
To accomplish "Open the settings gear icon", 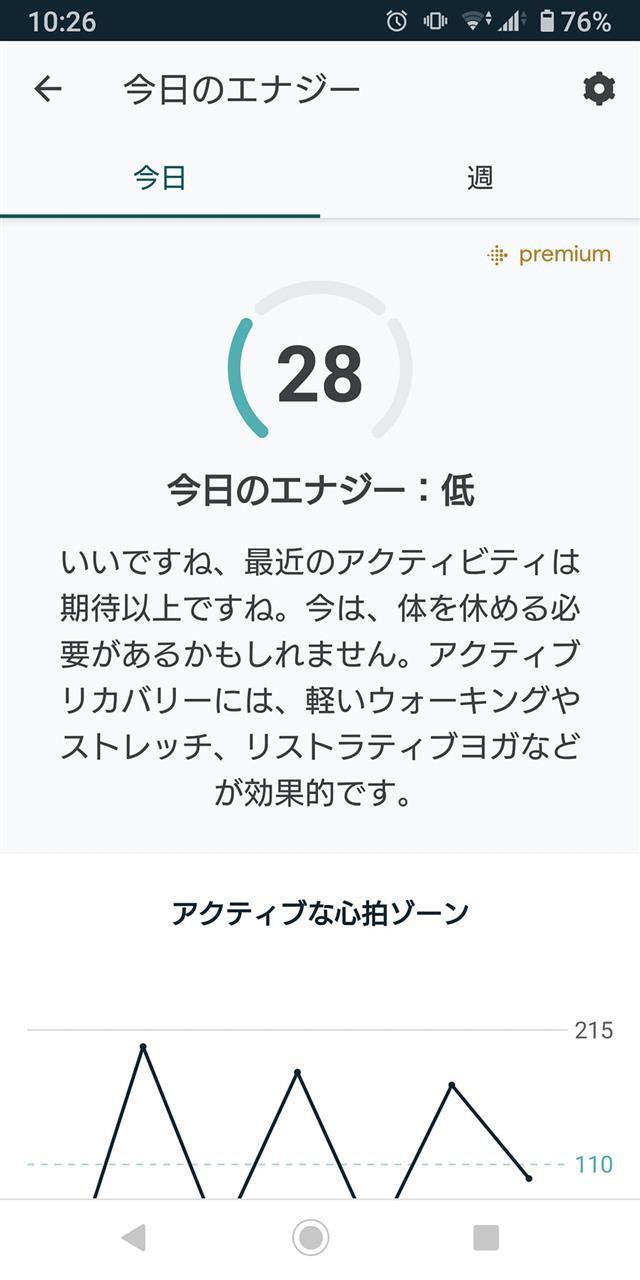I will [x=599, y=89].
